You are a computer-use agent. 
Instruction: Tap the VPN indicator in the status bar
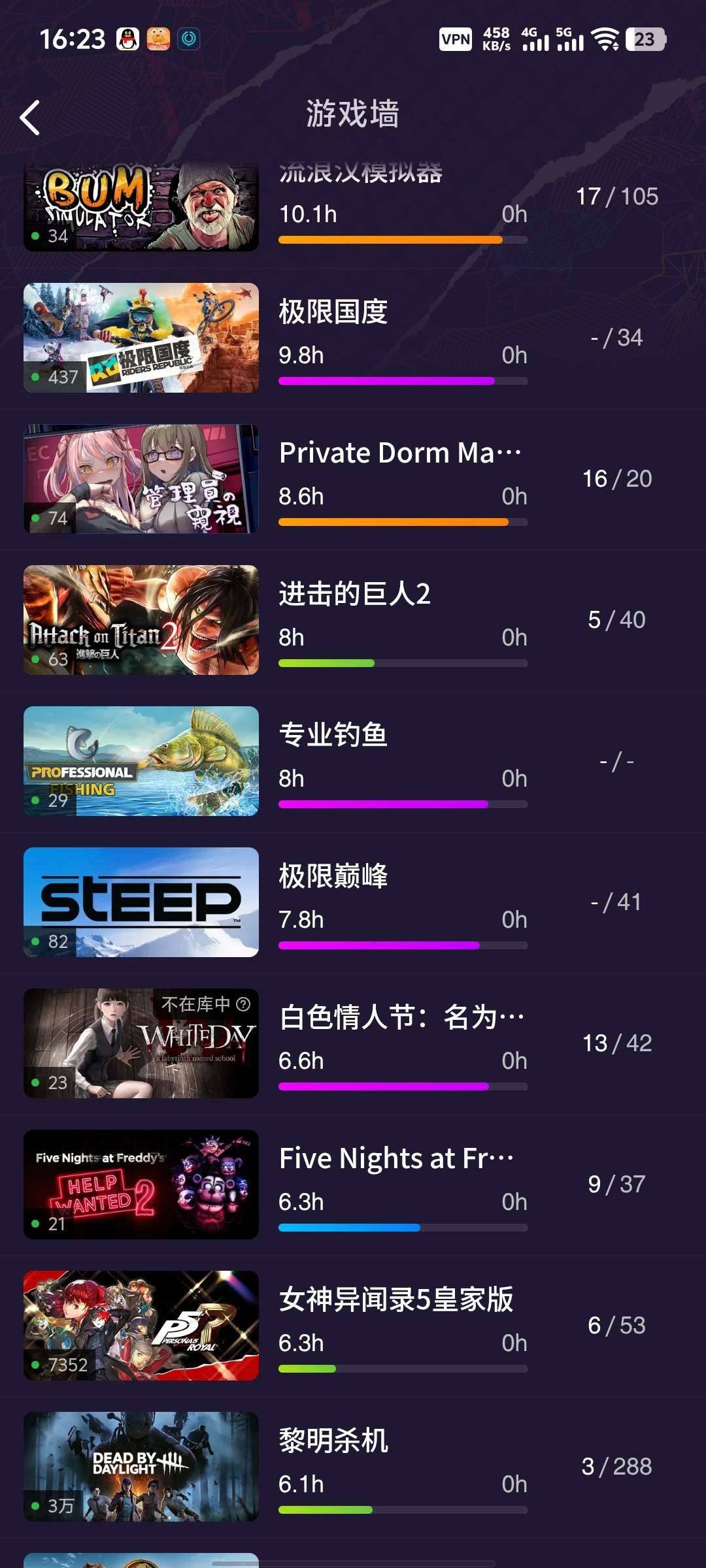456,39
